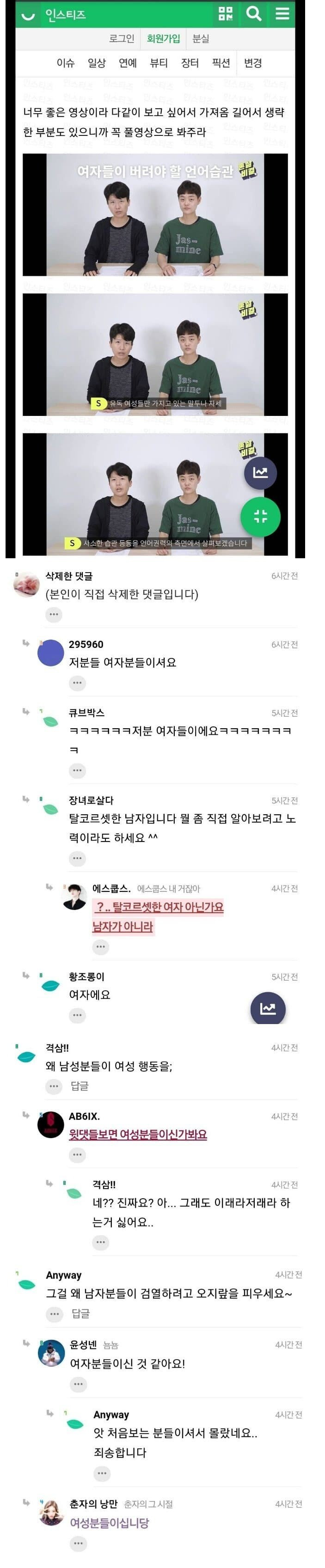Open the more options under 황조롱이's comment
This screenshot has height=1568, width=325.
[x=77, y=1015]
